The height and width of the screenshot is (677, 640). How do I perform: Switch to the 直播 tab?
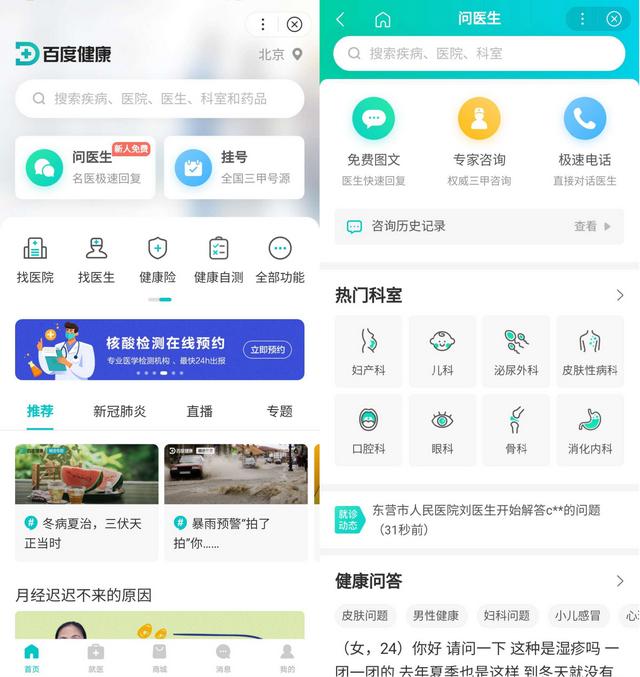200,411
